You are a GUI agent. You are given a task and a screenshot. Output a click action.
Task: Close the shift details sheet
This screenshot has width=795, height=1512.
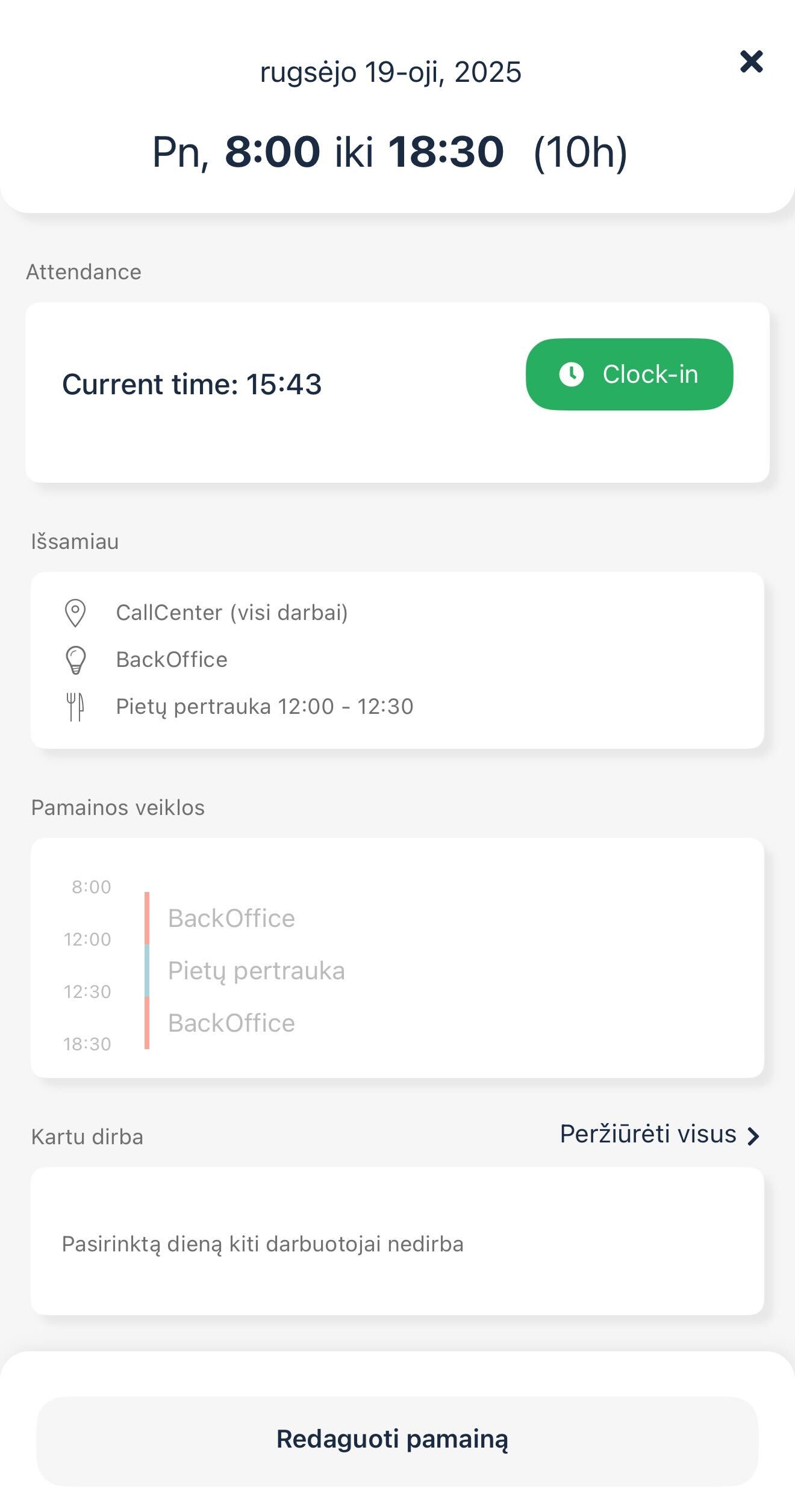pos(751,61)
